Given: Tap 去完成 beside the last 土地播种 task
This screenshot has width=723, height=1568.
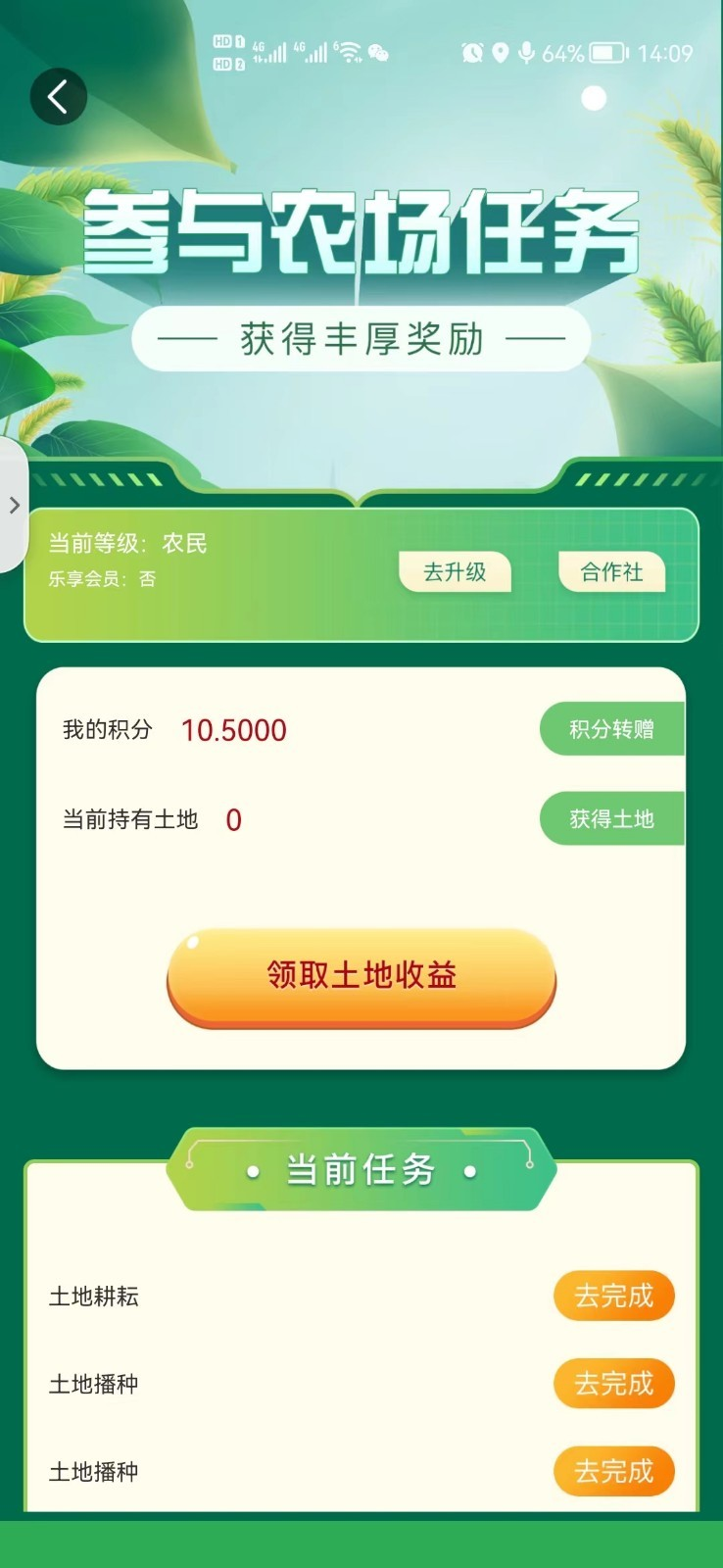Looking at the screenshot, I should [613, 1471].
